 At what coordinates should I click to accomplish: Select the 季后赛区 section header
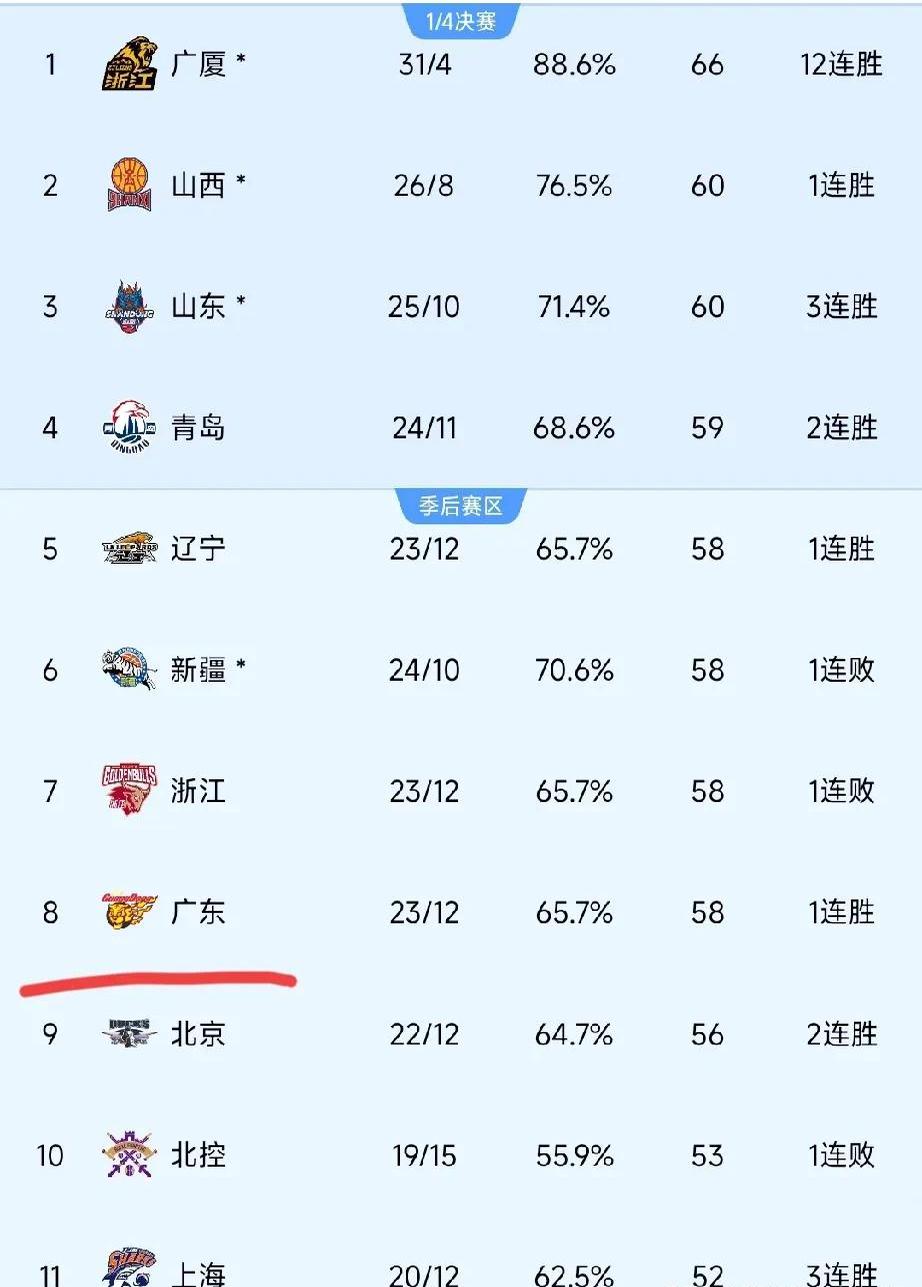(x=462, y=504)
